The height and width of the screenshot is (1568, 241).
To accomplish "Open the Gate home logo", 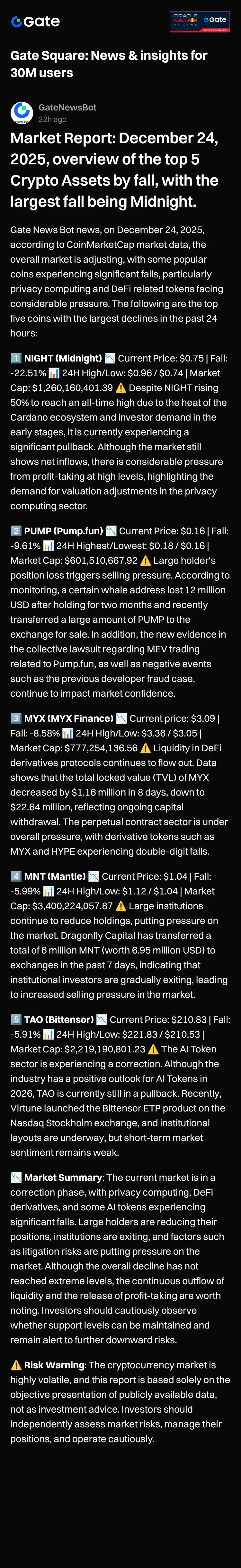I will [x=35, y=22].
